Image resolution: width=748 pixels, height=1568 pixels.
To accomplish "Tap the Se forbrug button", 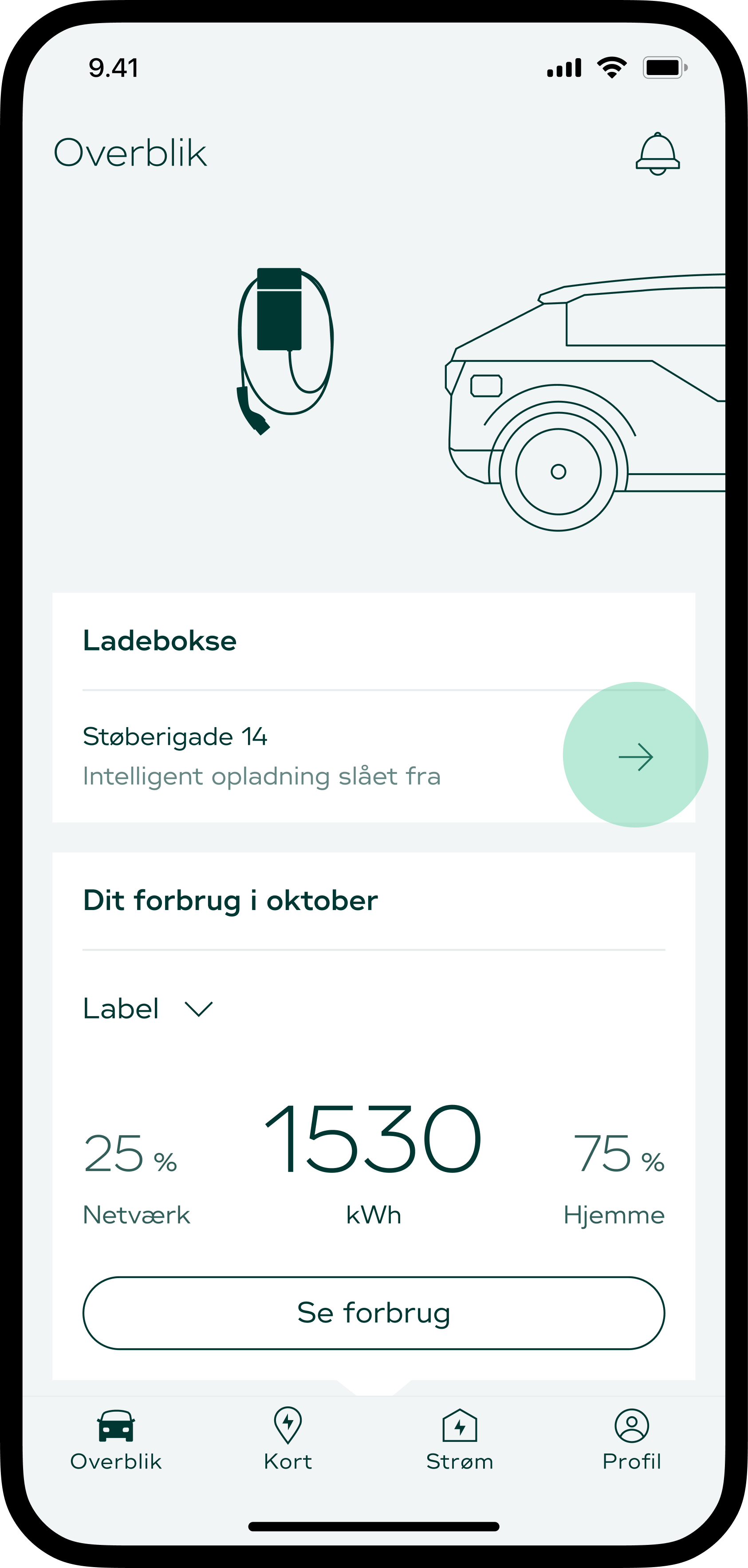I will (374, 1313).
